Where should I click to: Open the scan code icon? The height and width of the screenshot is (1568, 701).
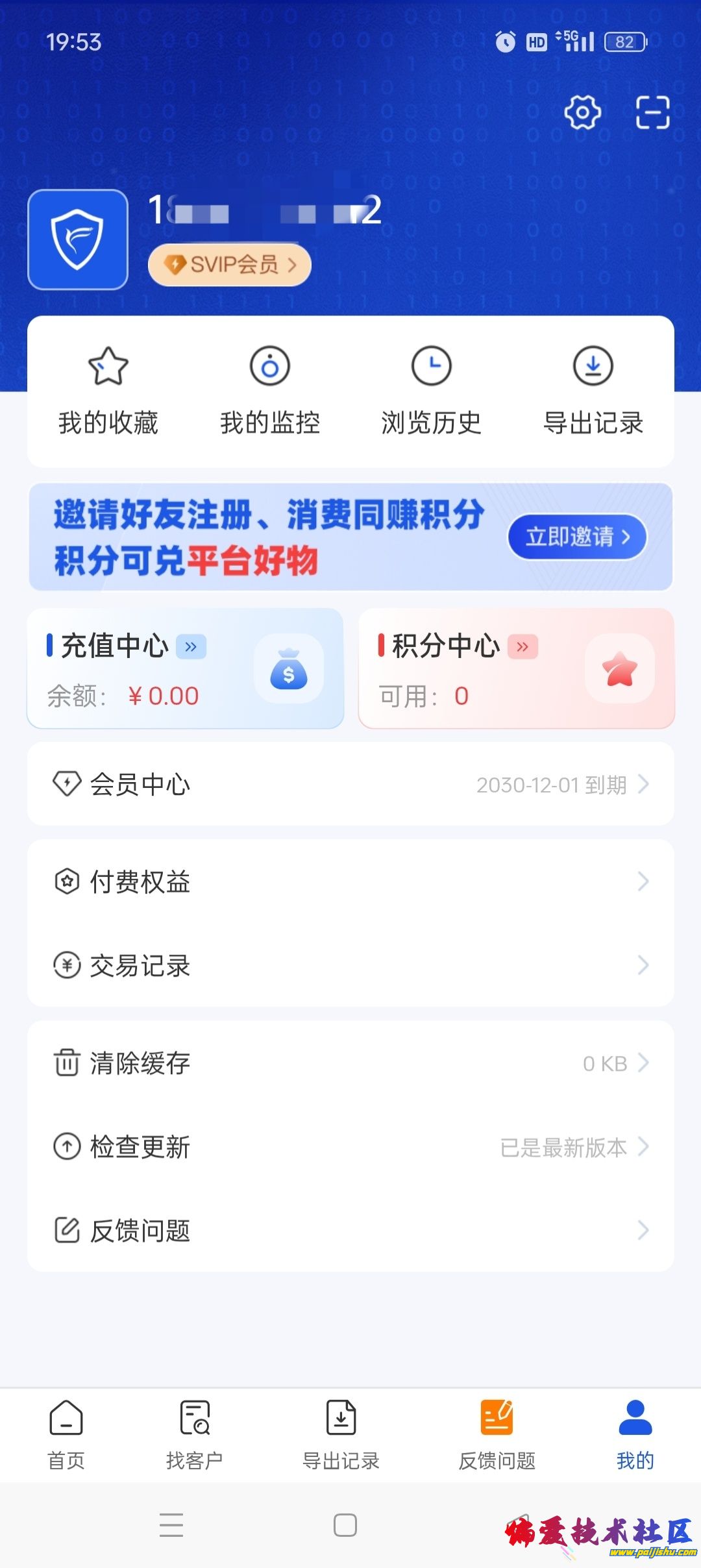point(652,113)
